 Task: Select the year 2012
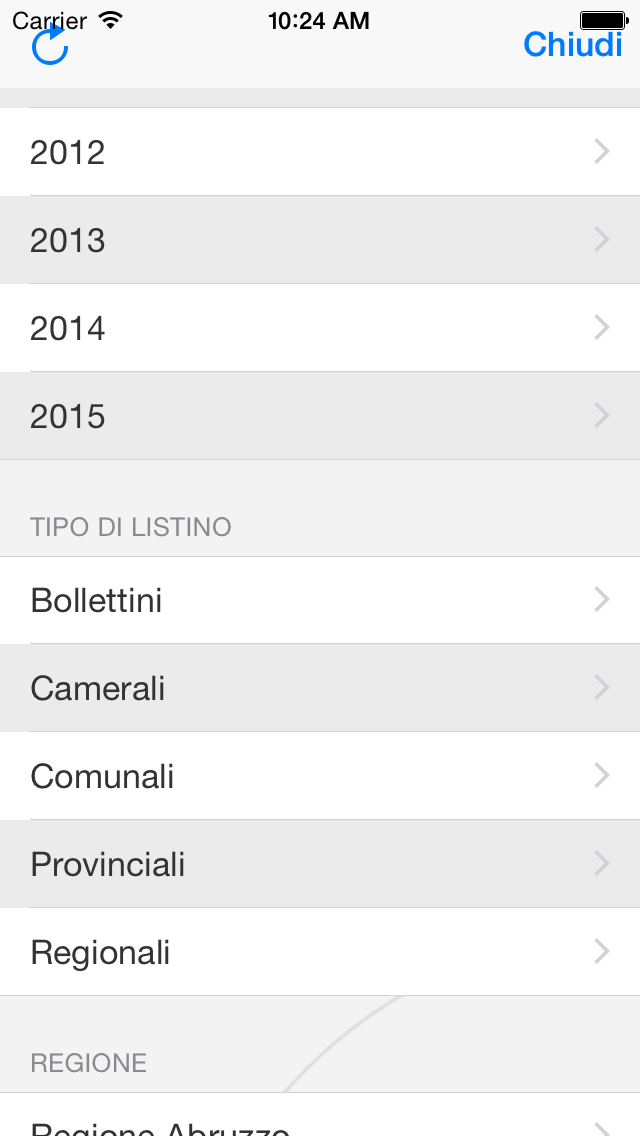320,151
